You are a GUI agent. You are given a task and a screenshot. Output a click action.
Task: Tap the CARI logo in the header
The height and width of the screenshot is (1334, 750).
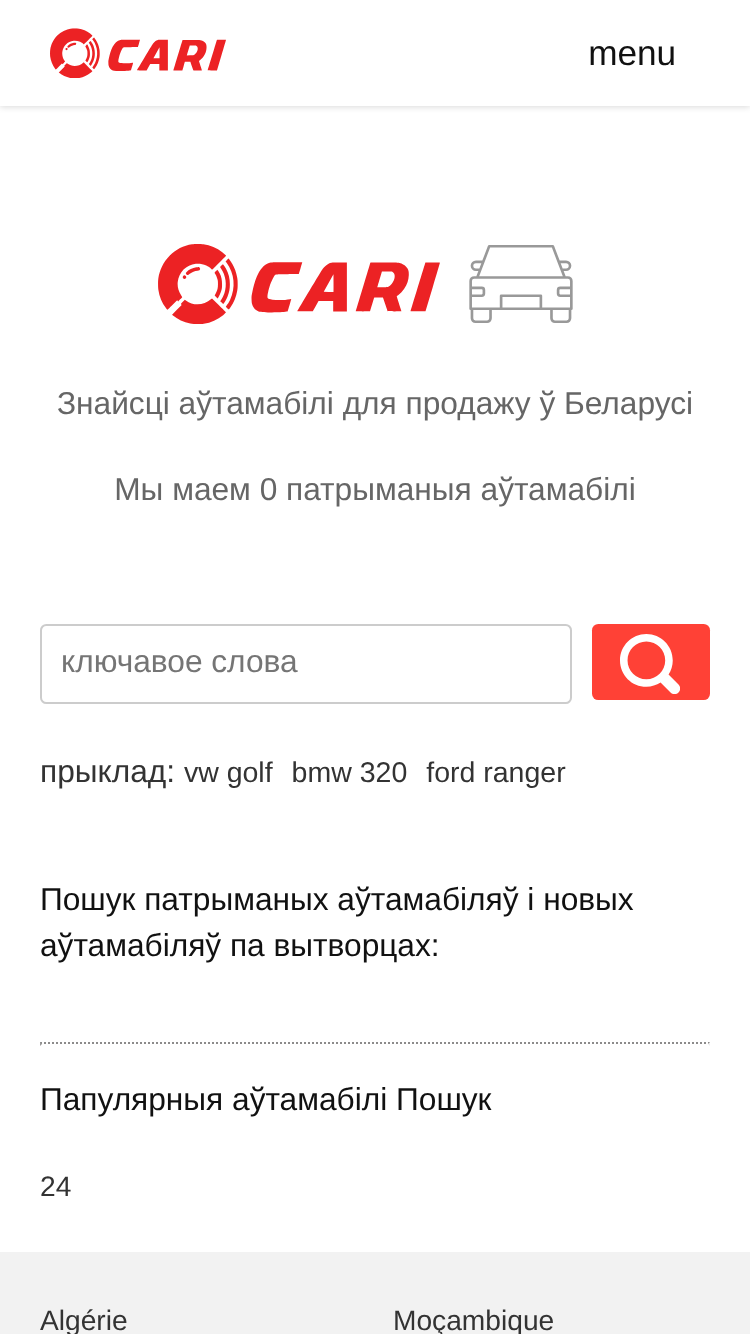(138, 54)
